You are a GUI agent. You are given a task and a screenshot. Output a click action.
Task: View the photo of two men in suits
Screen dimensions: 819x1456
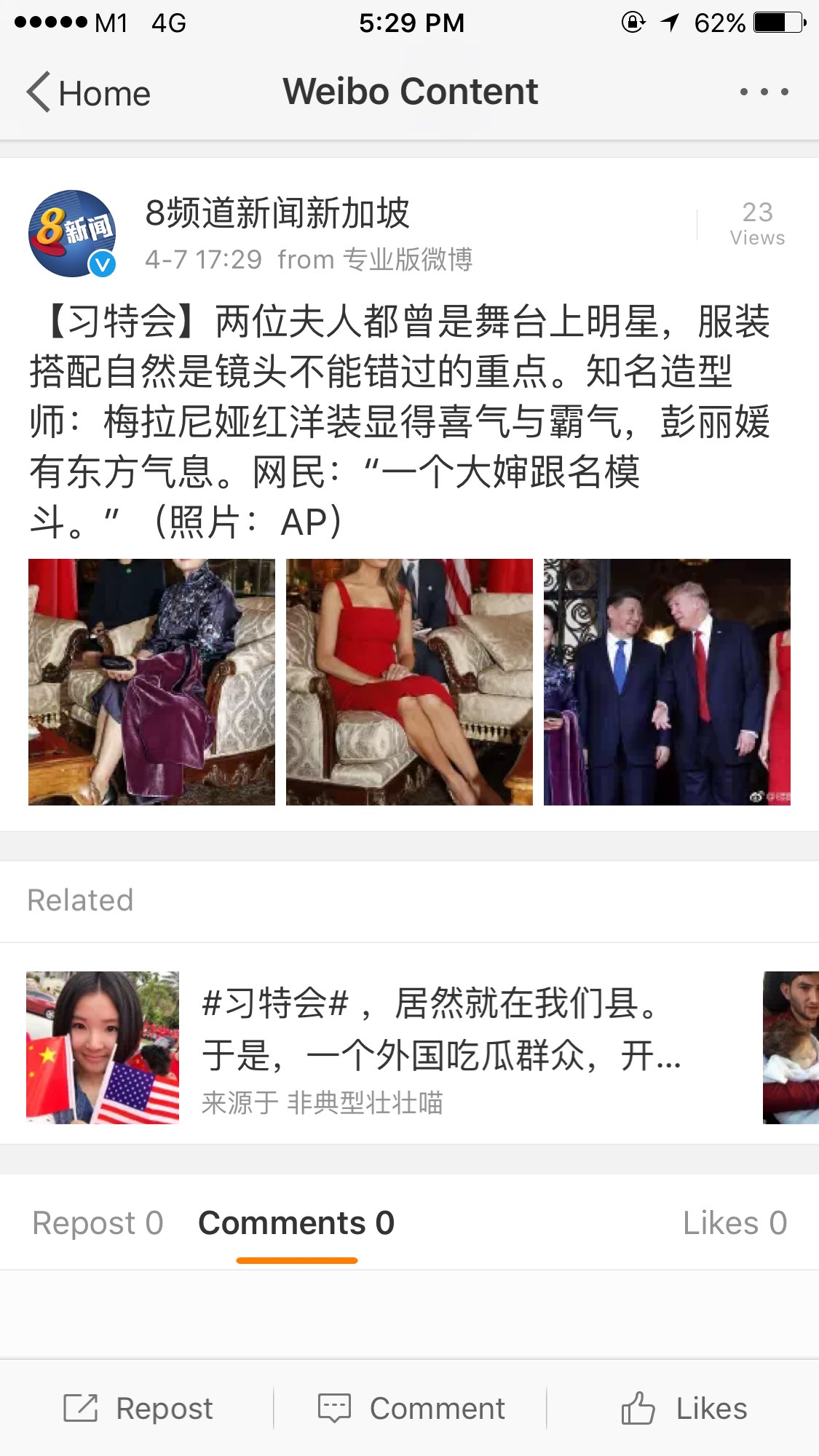[x=667, y=682]
